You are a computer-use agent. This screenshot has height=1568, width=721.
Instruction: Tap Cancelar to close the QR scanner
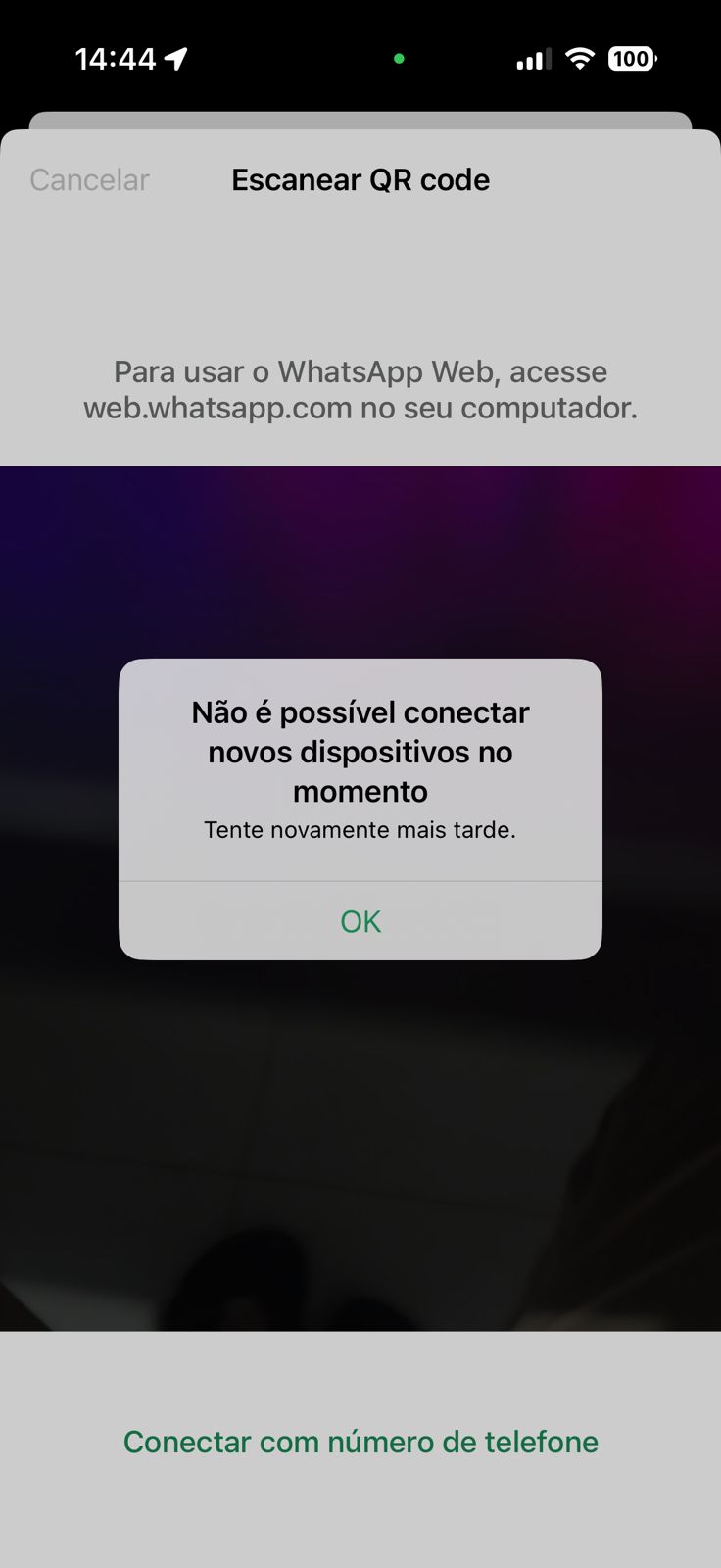pyautogui.click(x=89, y=180)
